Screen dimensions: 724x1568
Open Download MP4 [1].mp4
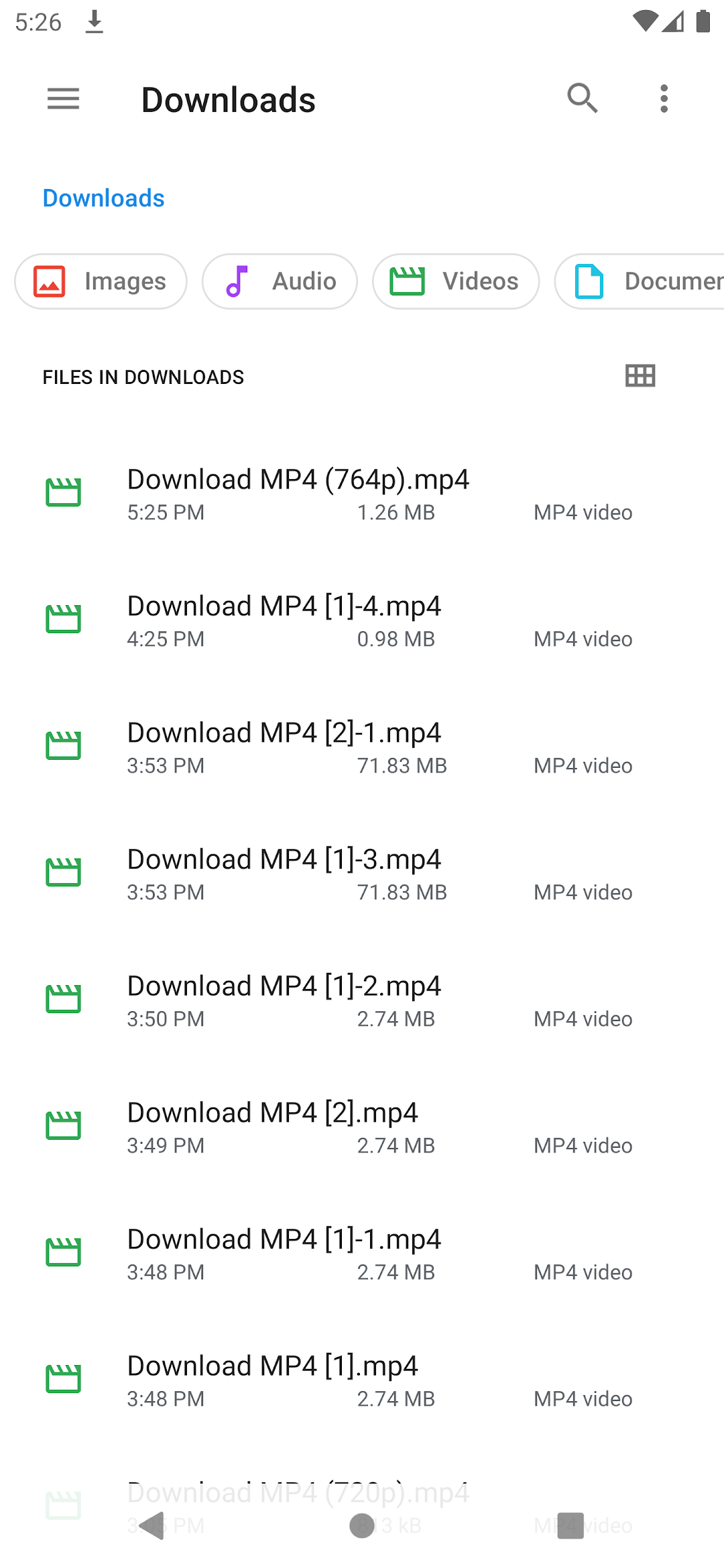coord(362,1381)
